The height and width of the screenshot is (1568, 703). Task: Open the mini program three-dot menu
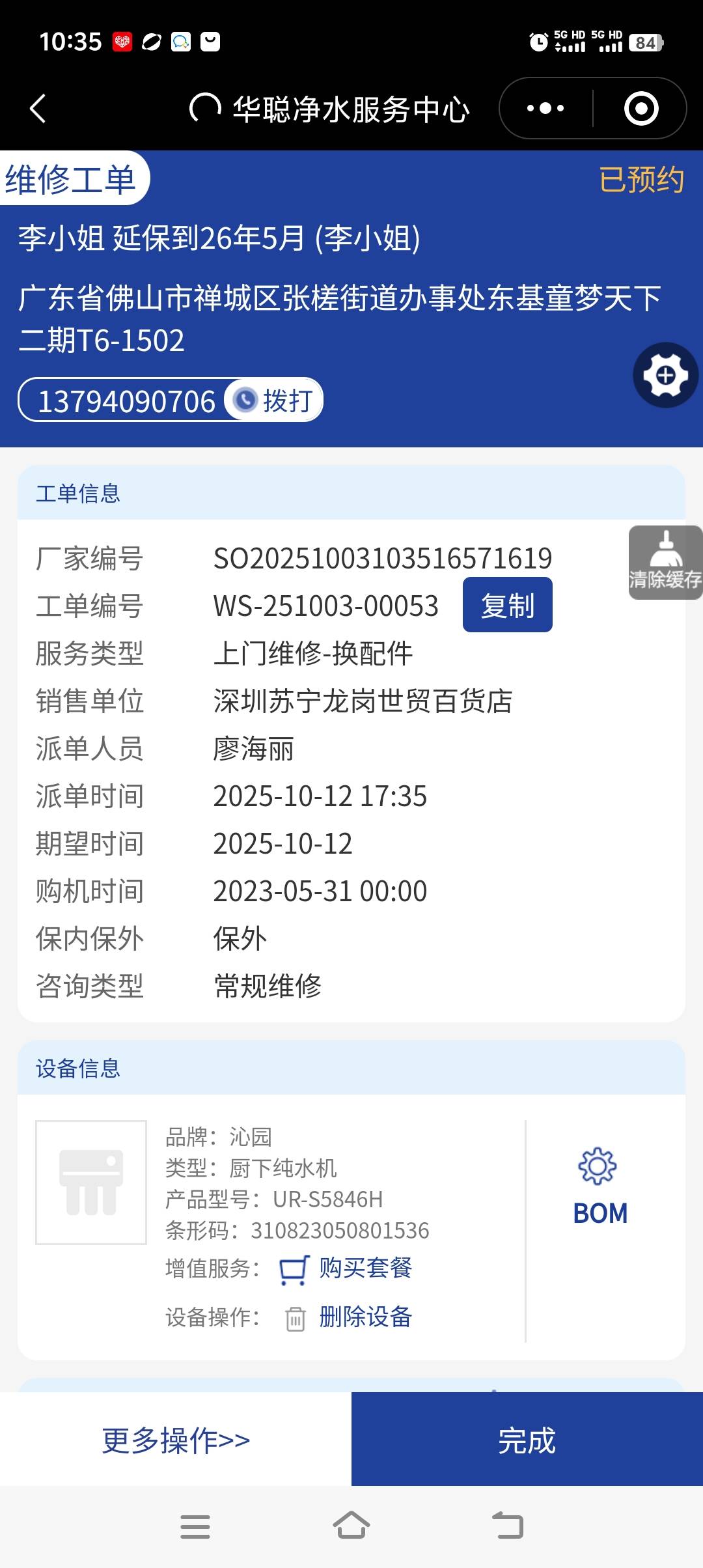tap(545, 108)
